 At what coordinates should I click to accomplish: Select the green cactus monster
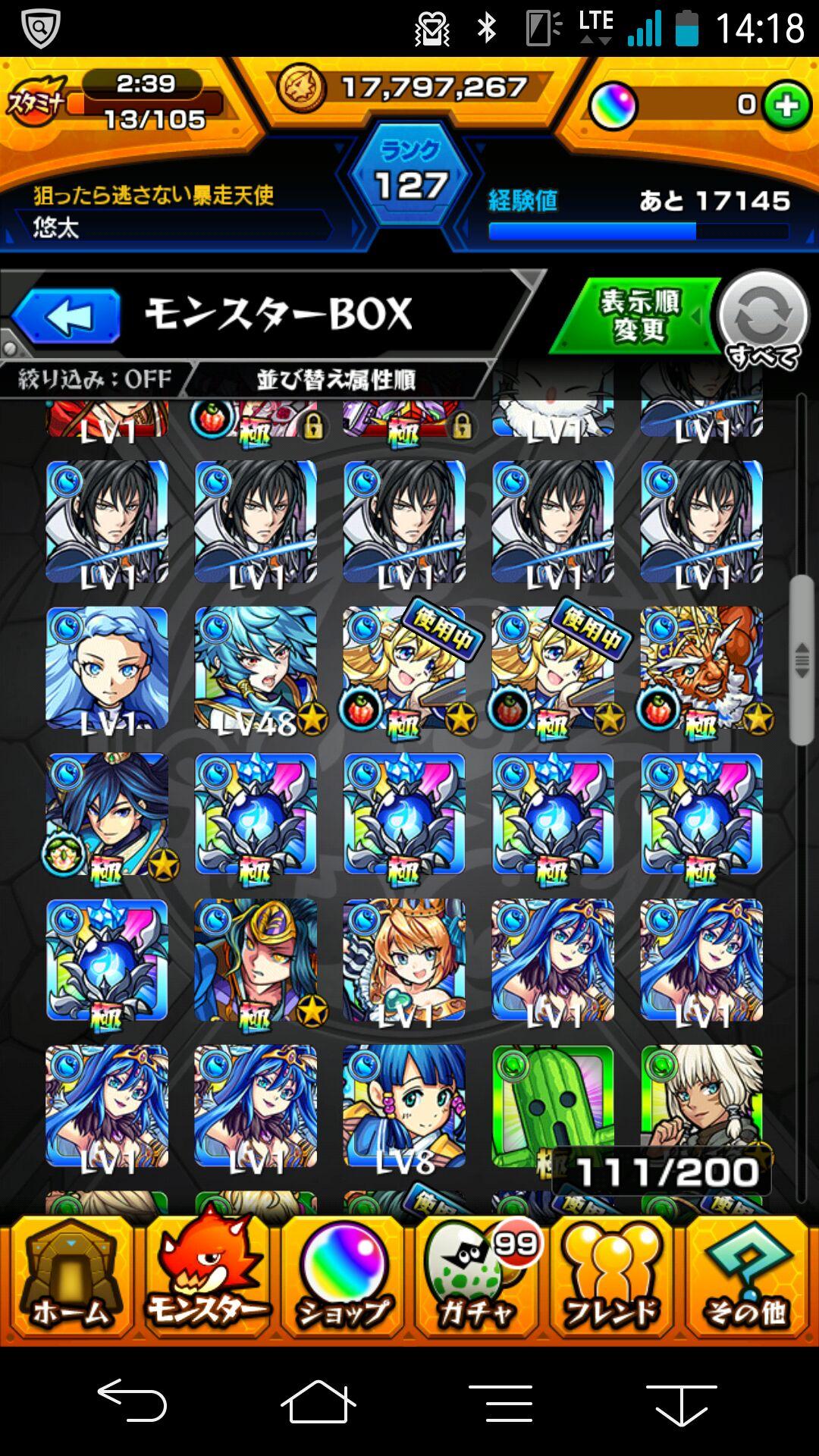pyautogui.click(x=553, y=1100)
